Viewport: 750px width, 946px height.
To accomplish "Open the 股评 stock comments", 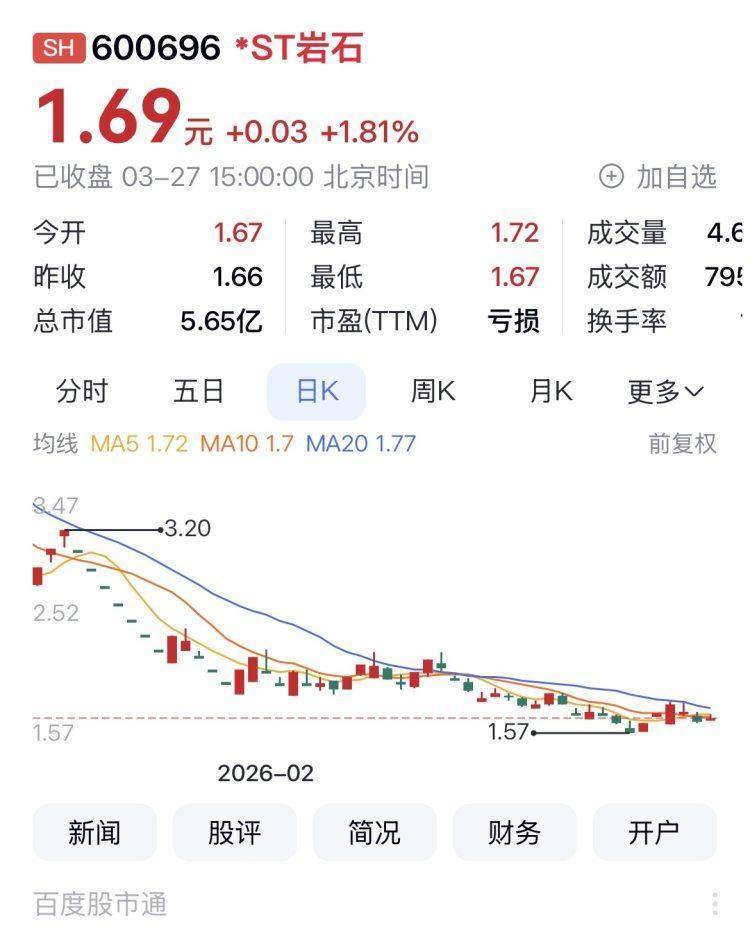I will coord(235,832).
